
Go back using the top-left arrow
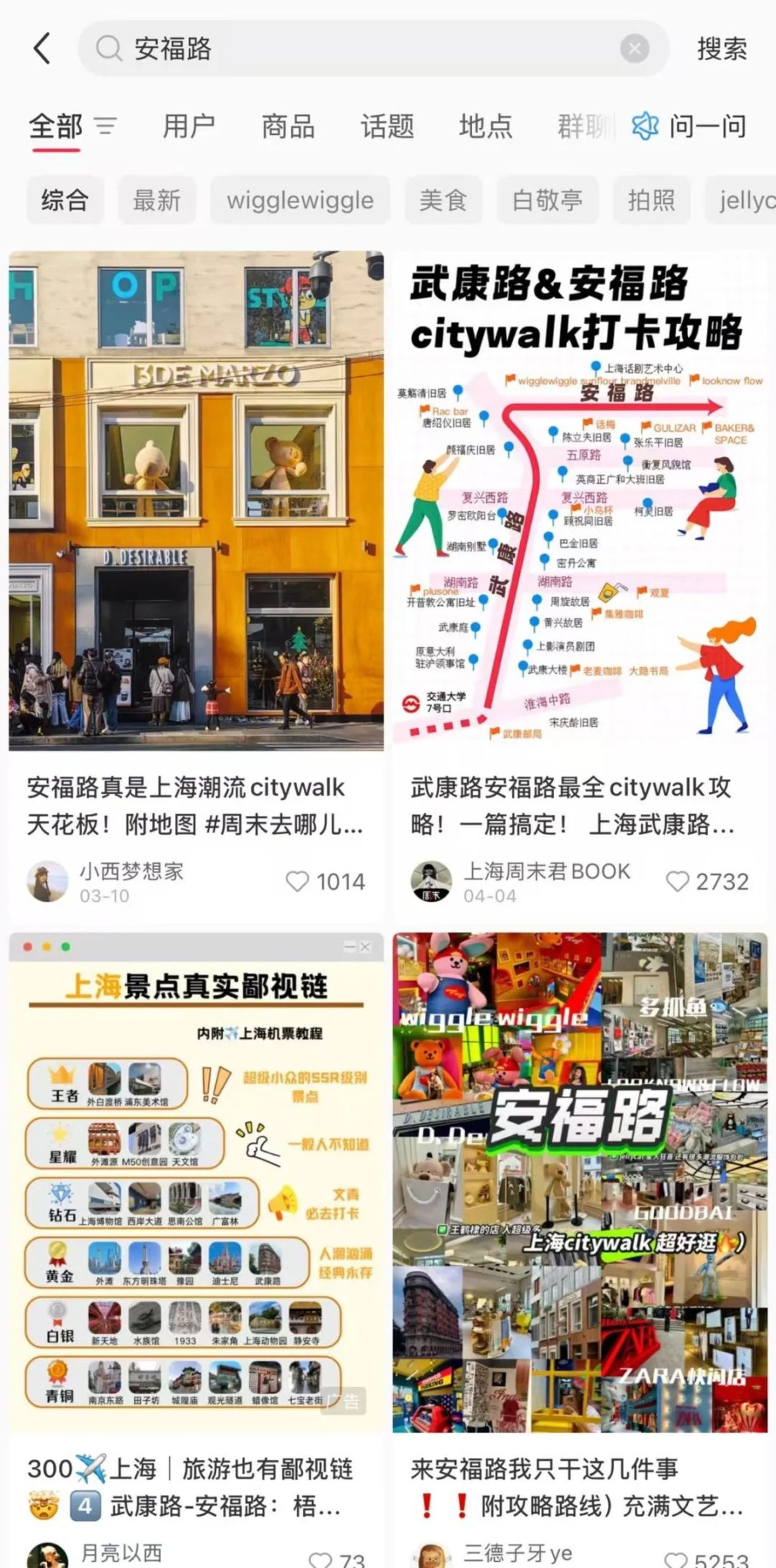(42, 48)
